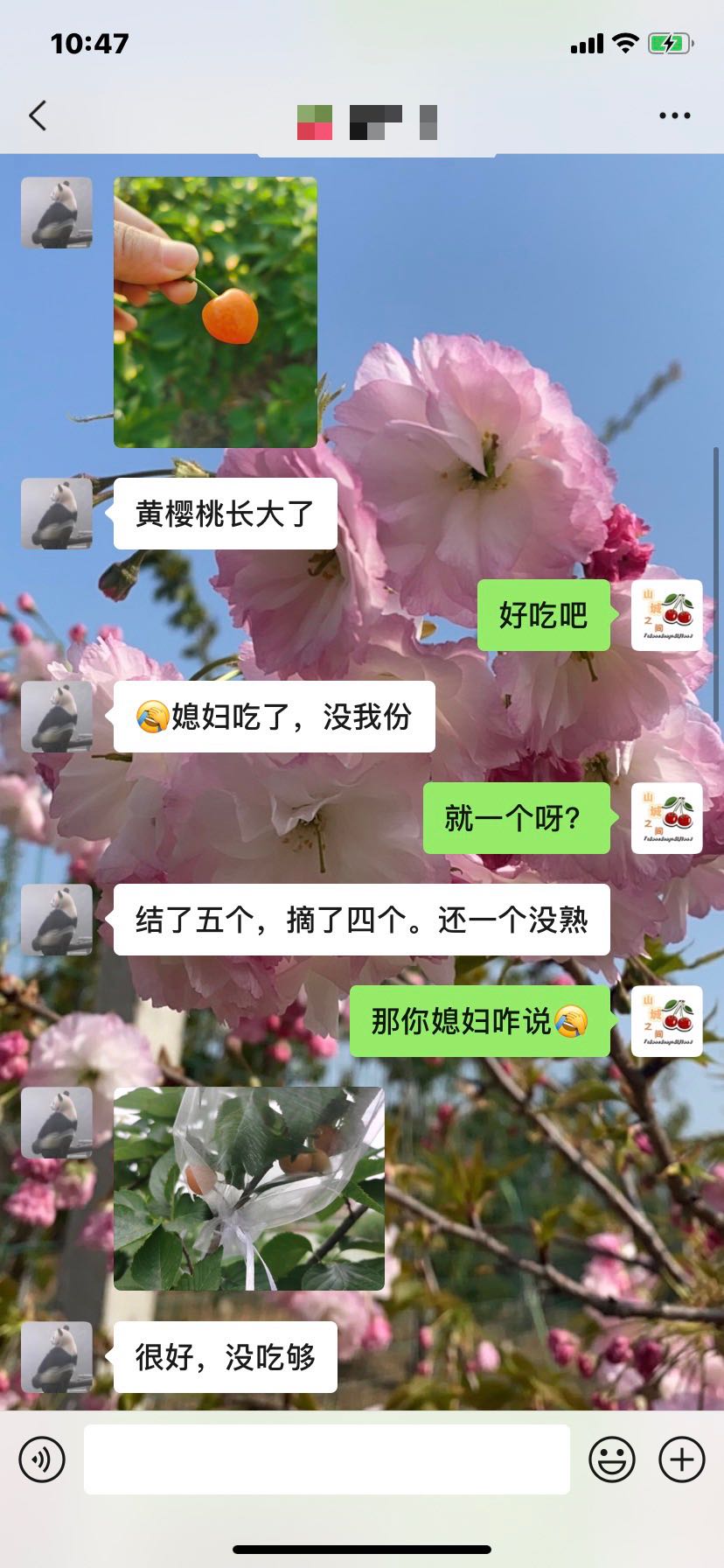The height and width of the screenshot is (1568, 724).
Task: Go back to the chat list
Action: point(38,115)
